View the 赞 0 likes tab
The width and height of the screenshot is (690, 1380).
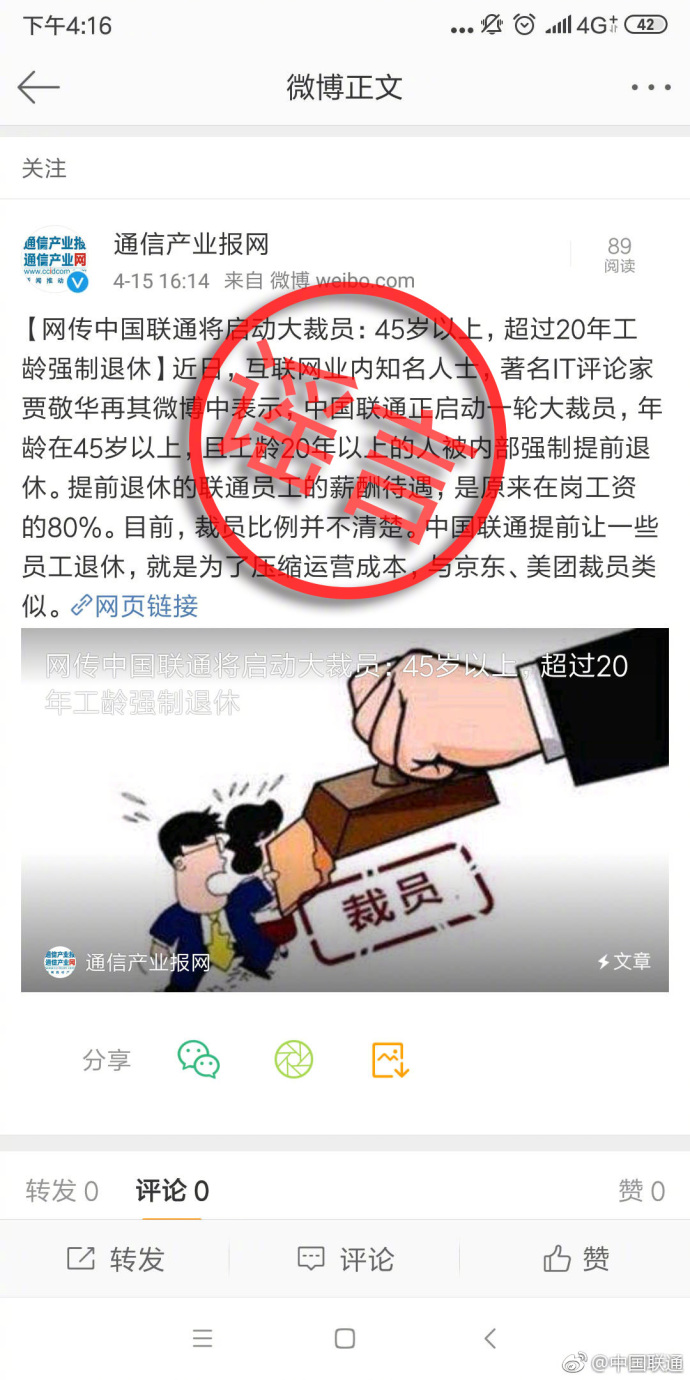(x=641, y=1191)
